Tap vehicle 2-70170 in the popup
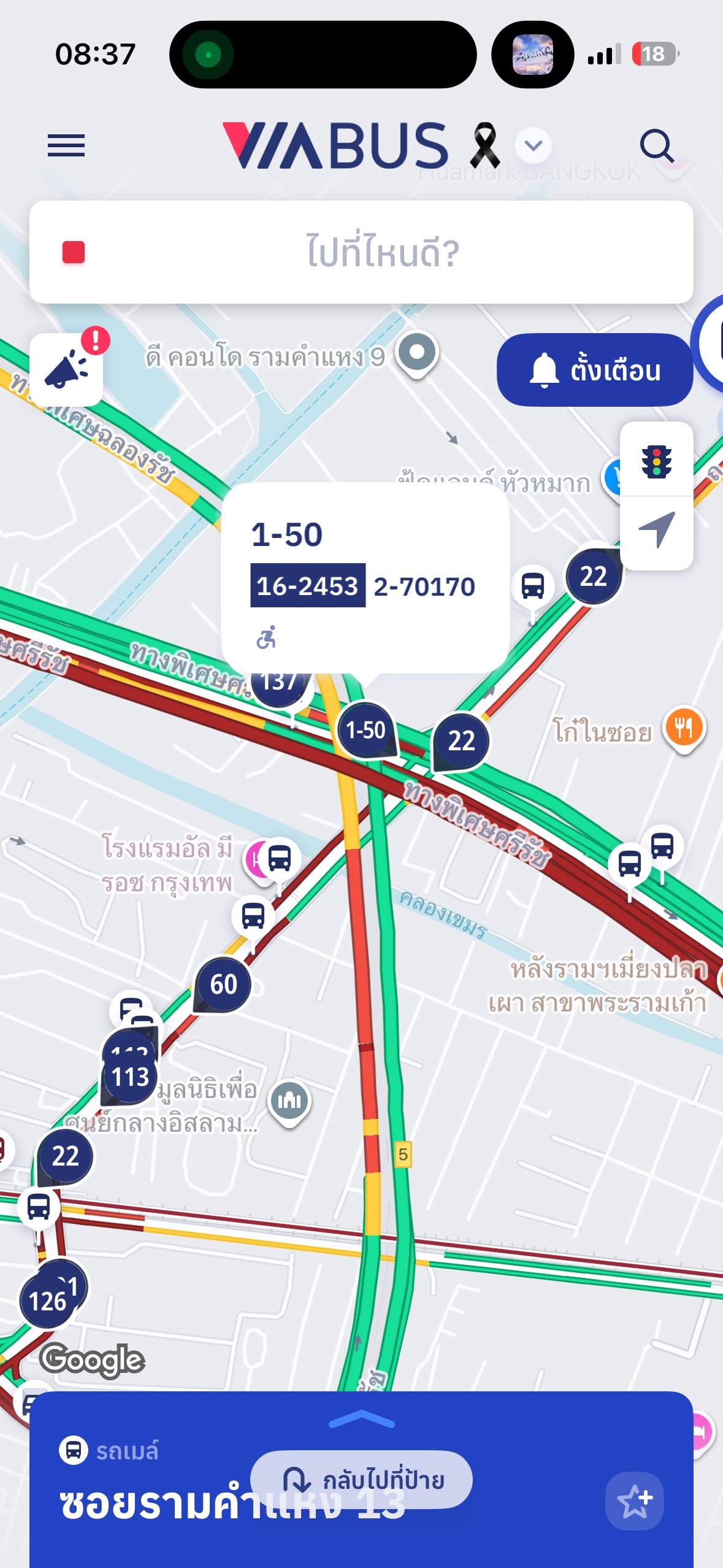723x1568 pixels. click(424, 586)
